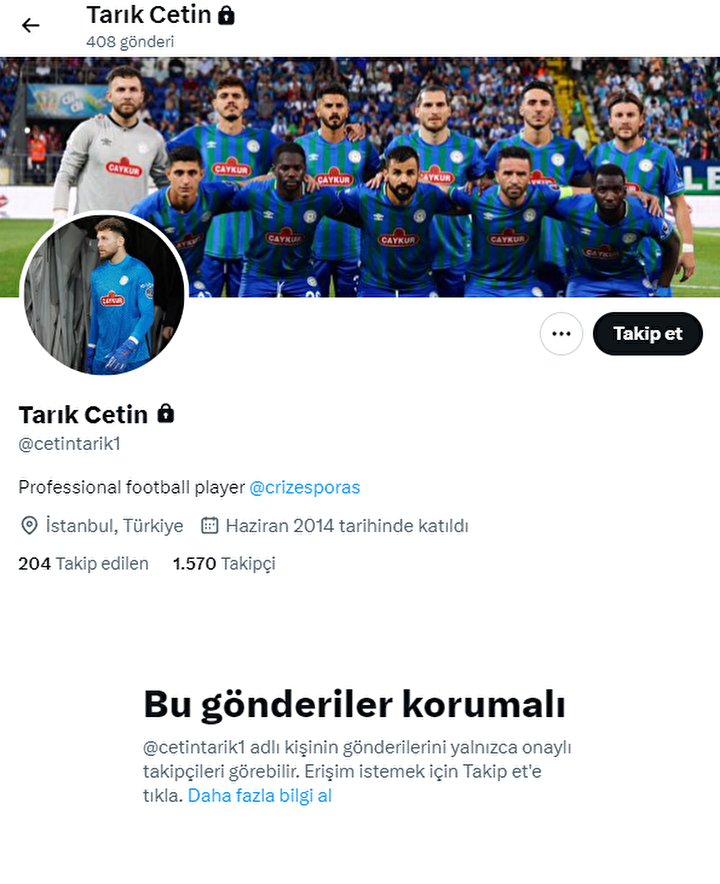View the 204 Takip edilen list
Viewport: 720px width, 884px height.
pos(83,564)
